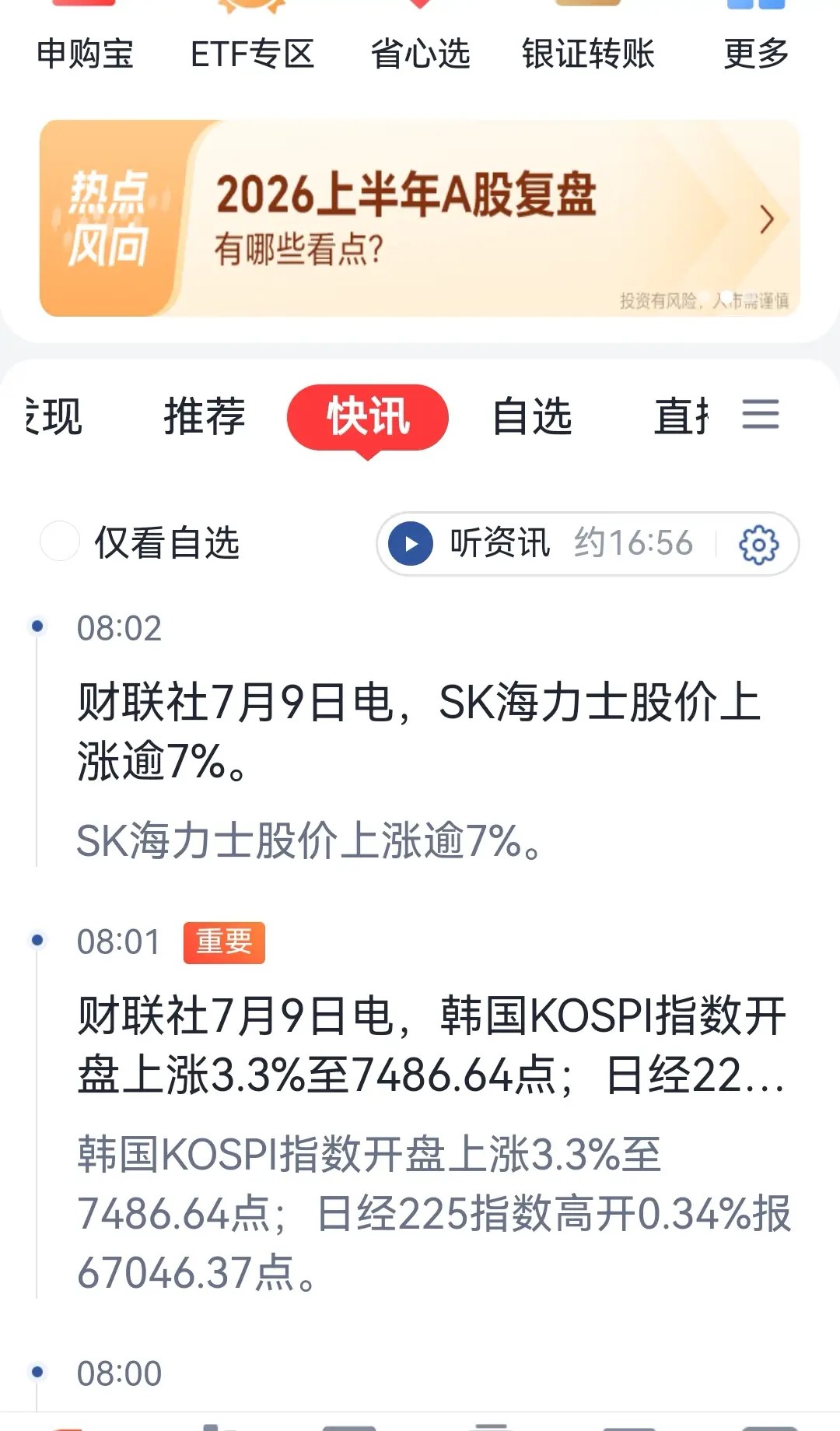Switch to the 自选 tab
Viewport: 840px width, 1431px height.
532,416
